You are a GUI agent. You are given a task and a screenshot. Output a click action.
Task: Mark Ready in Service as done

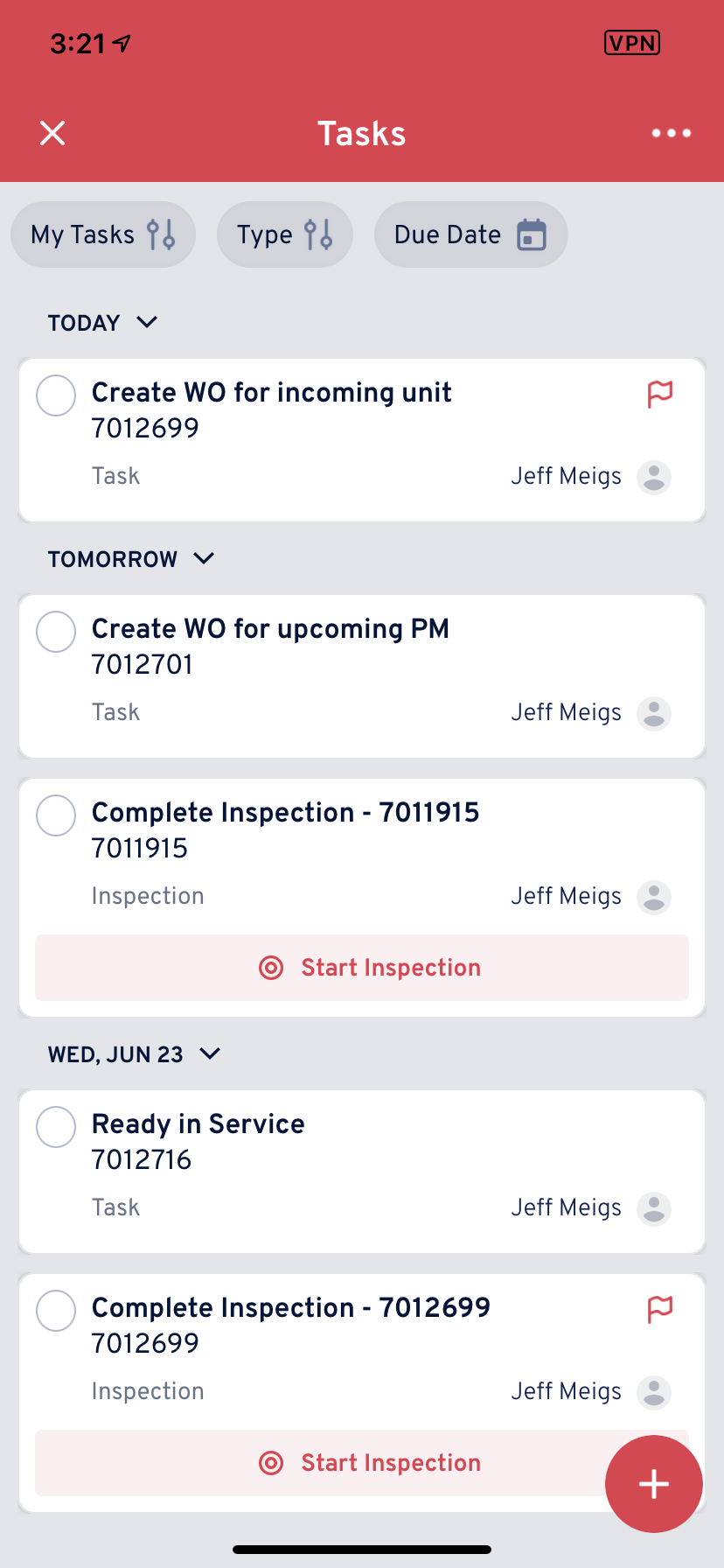coord(56,1127)
